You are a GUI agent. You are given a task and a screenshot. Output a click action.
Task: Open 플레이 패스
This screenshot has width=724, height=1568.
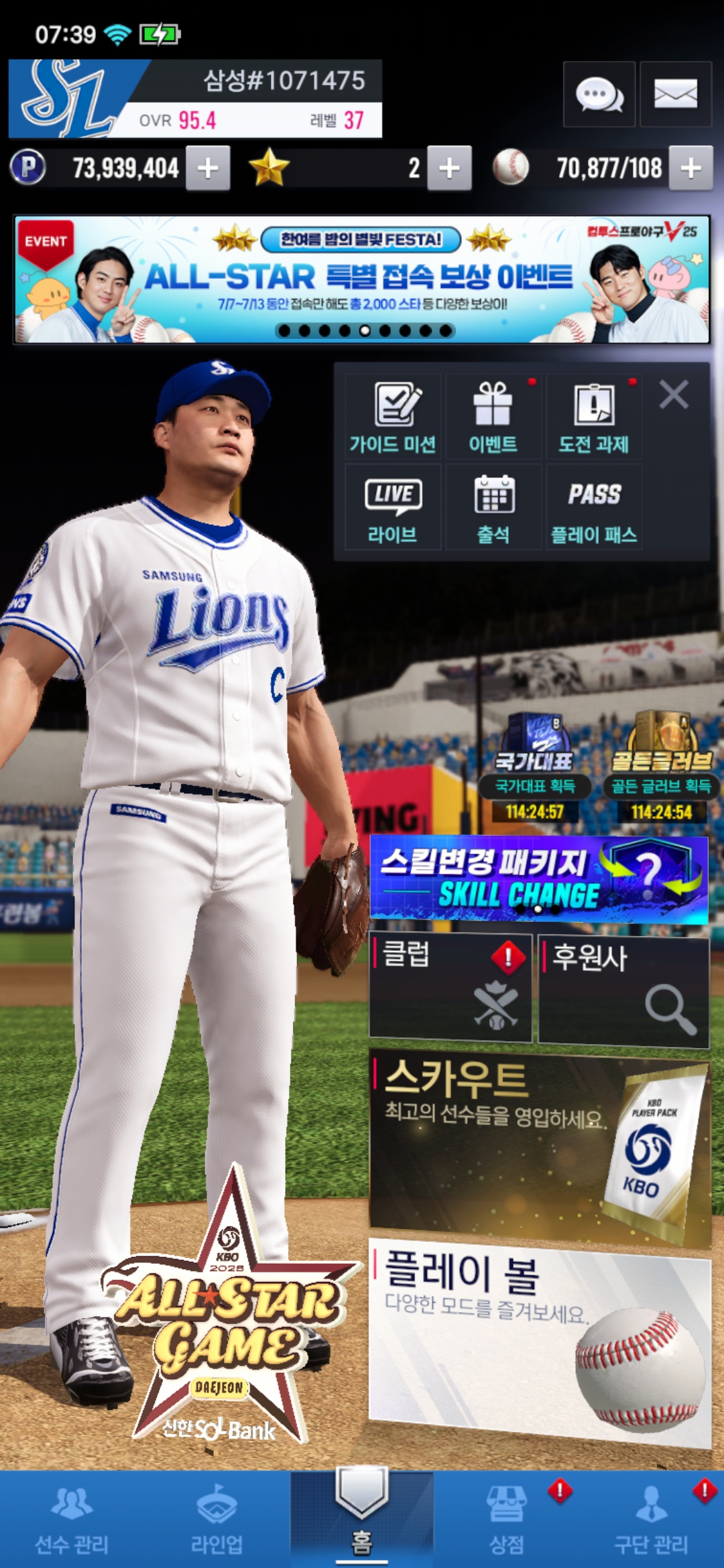pyautogui.click(x=594, y=508)
